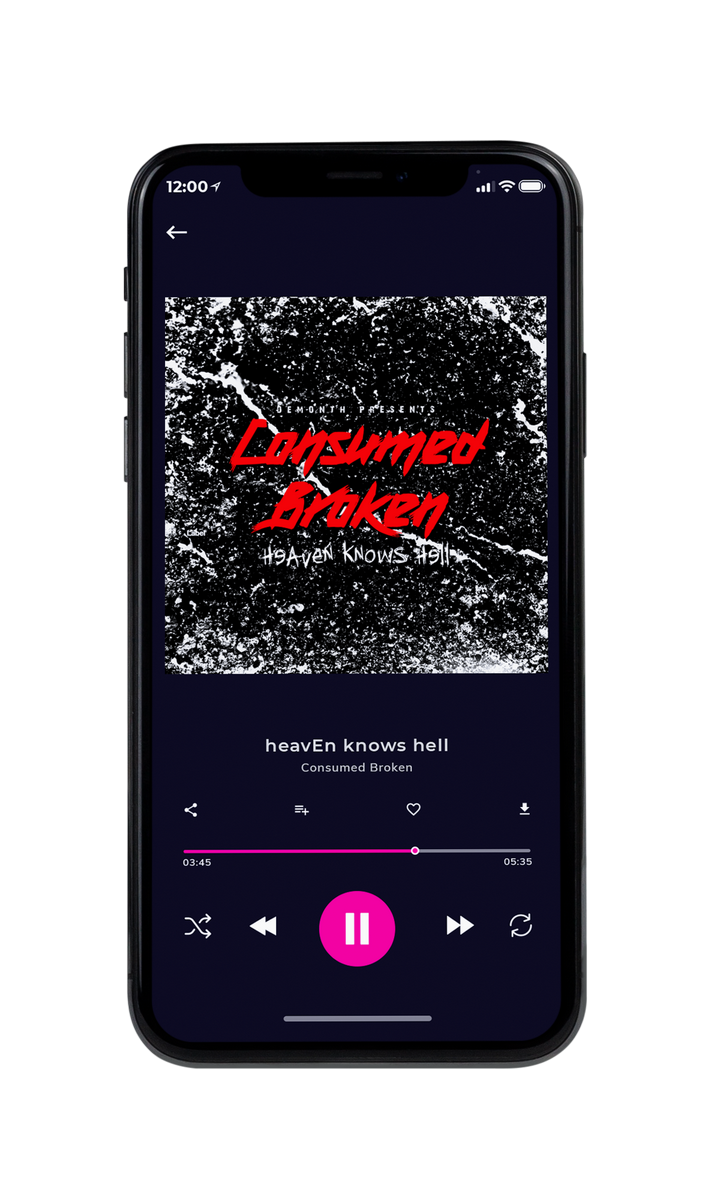Go back with the arrow icon

click(177, 232)
